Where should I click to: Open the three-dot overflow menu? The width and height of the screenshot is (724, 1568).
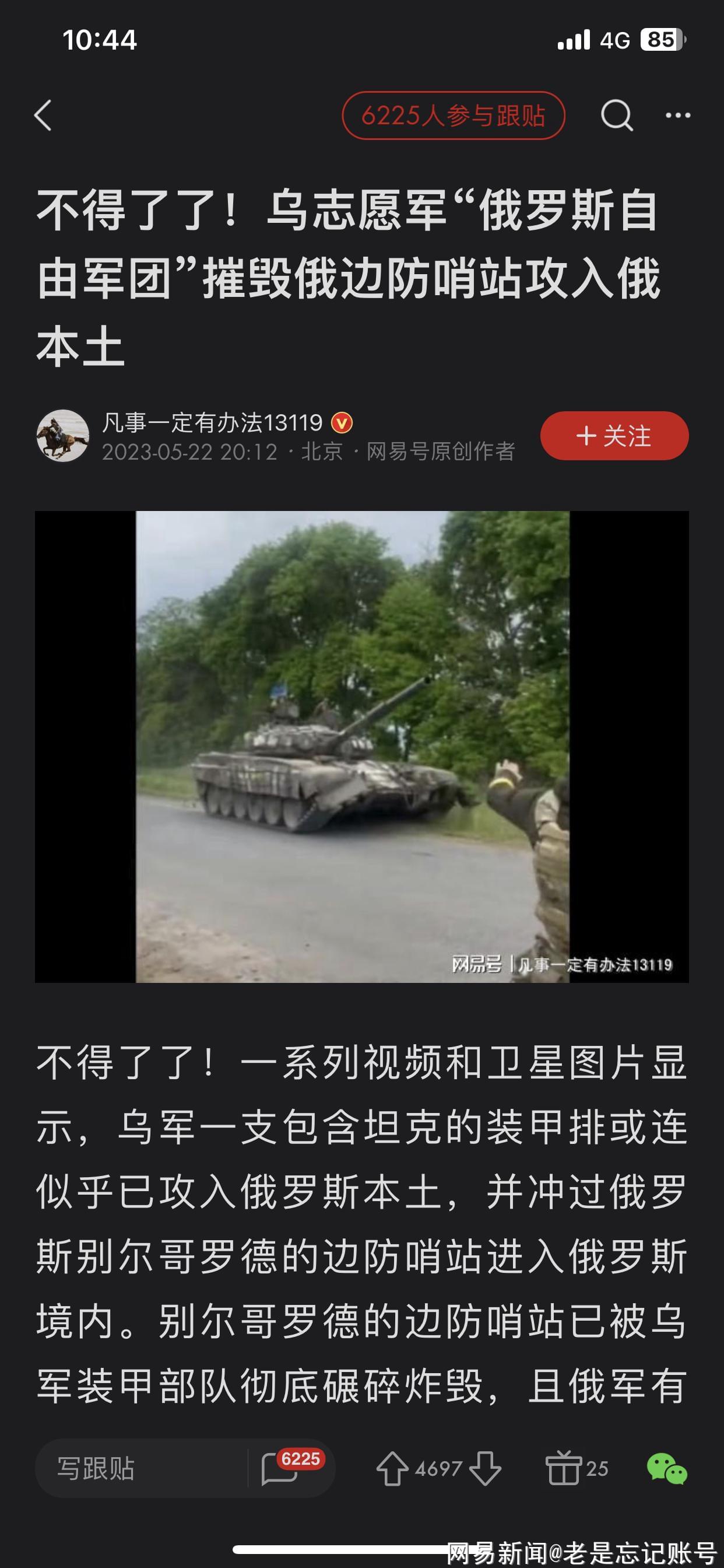pos(677,115)
